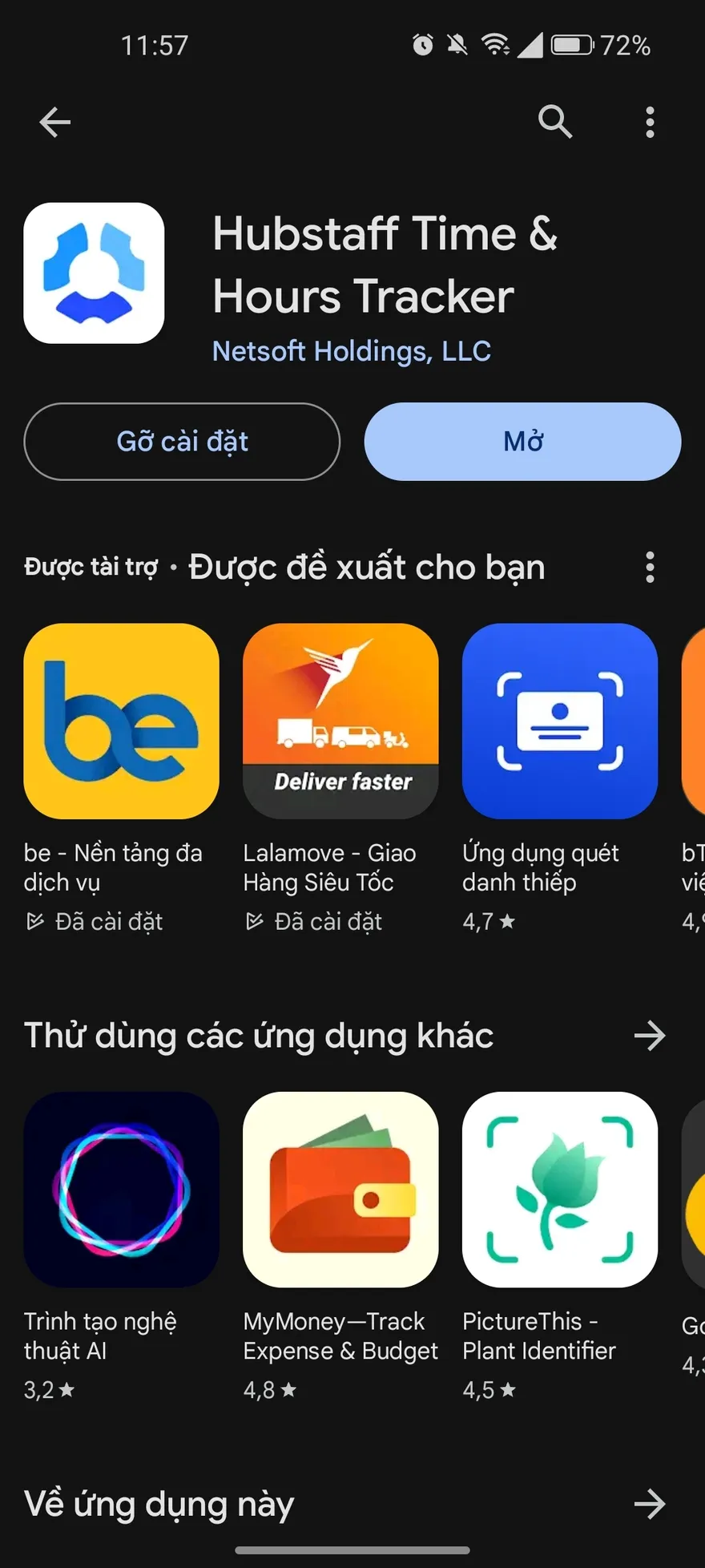Tap 'Gỡ cài đặt' to uninstall Hubstaff
The image size is (705, 1568).
(x=182, y=442)
